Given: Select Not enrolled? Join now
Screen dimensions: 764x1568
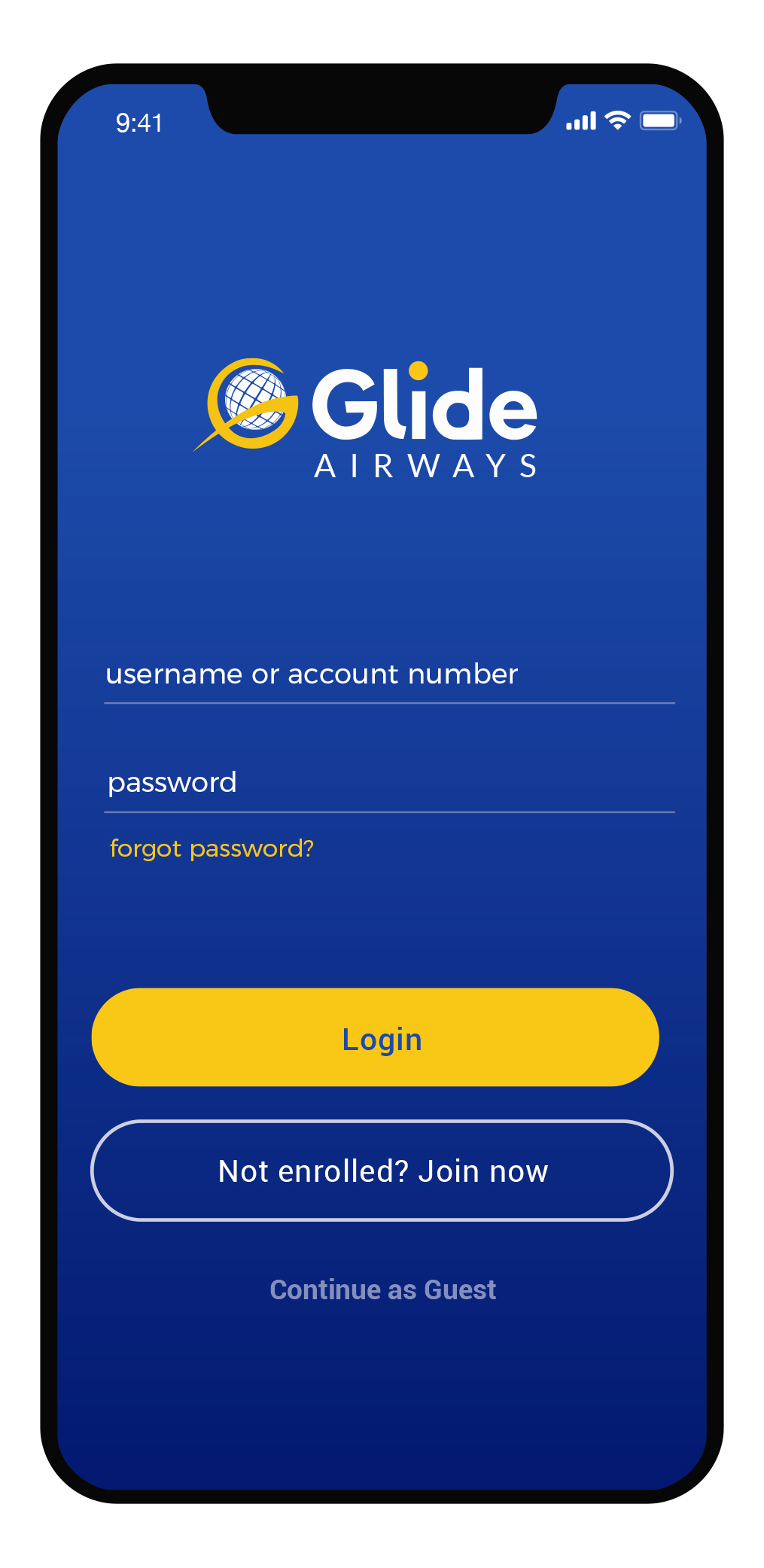Looking at the screenshot, I should 382,1171.
